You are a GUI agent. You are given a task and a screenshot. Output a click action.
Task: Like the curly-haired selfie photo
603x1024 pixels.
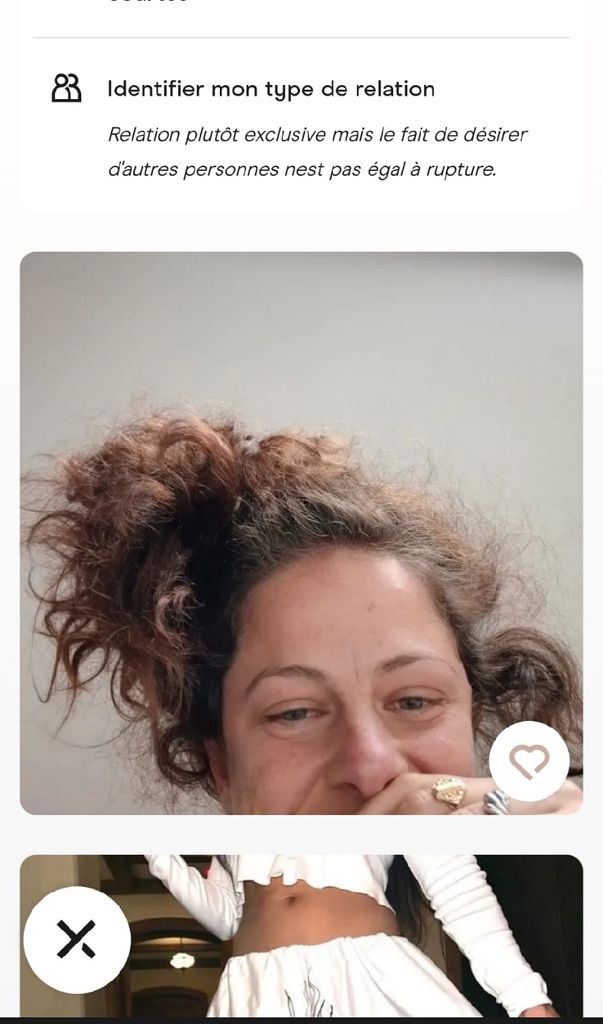(528, 761)
